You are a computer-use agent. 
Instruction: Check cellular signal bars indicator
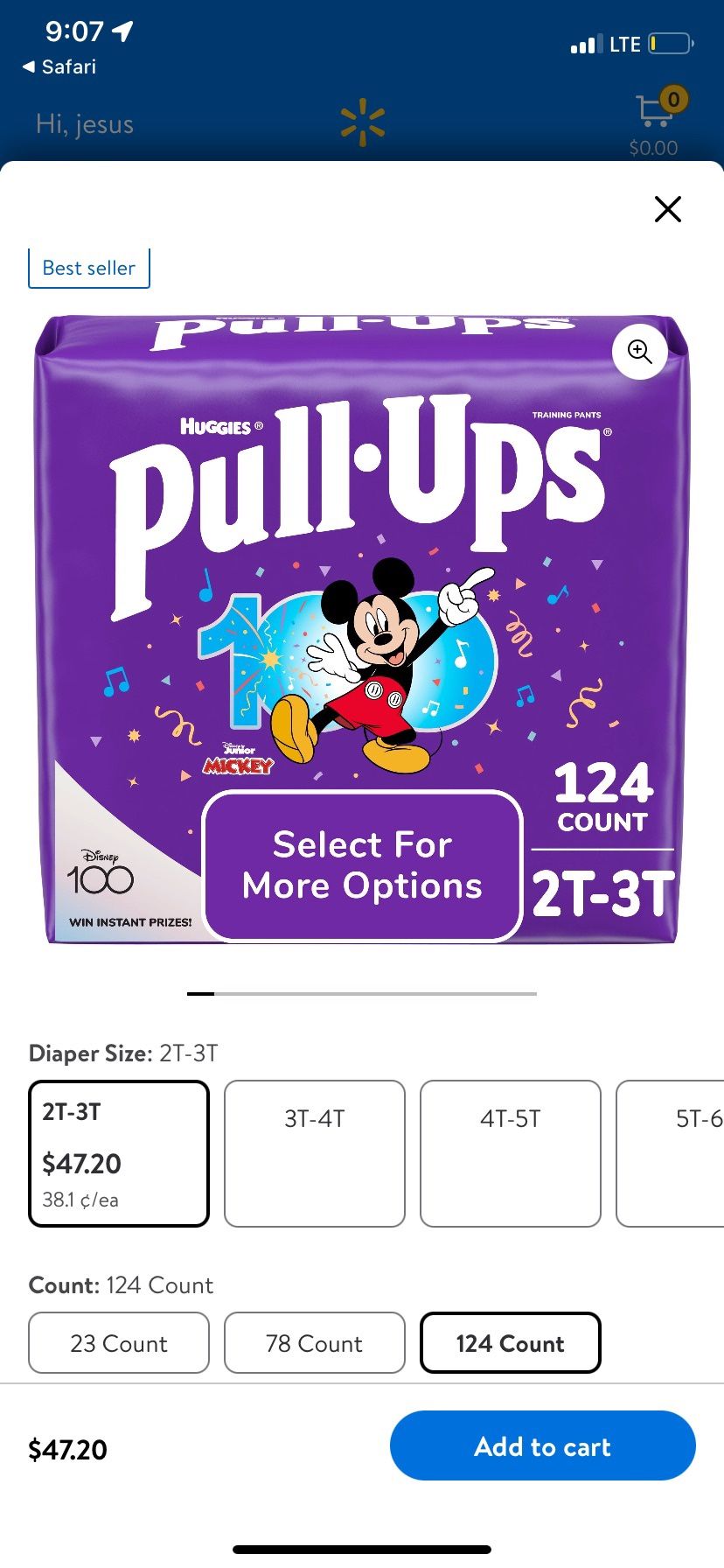tap(587, 43)
